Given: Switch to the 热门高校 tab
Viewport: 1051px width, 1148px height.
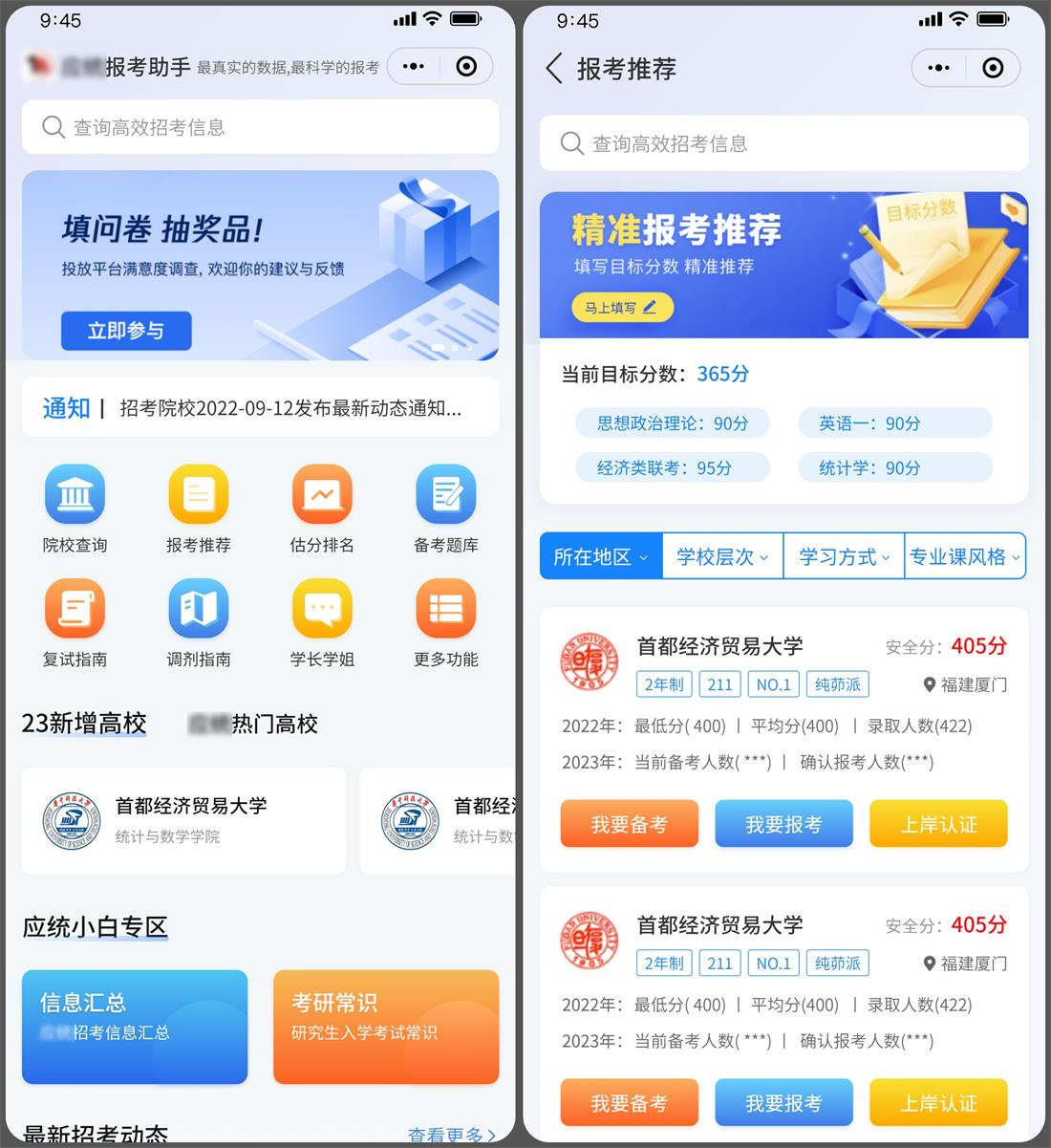Looking at the screenshot, I should 253,724.
